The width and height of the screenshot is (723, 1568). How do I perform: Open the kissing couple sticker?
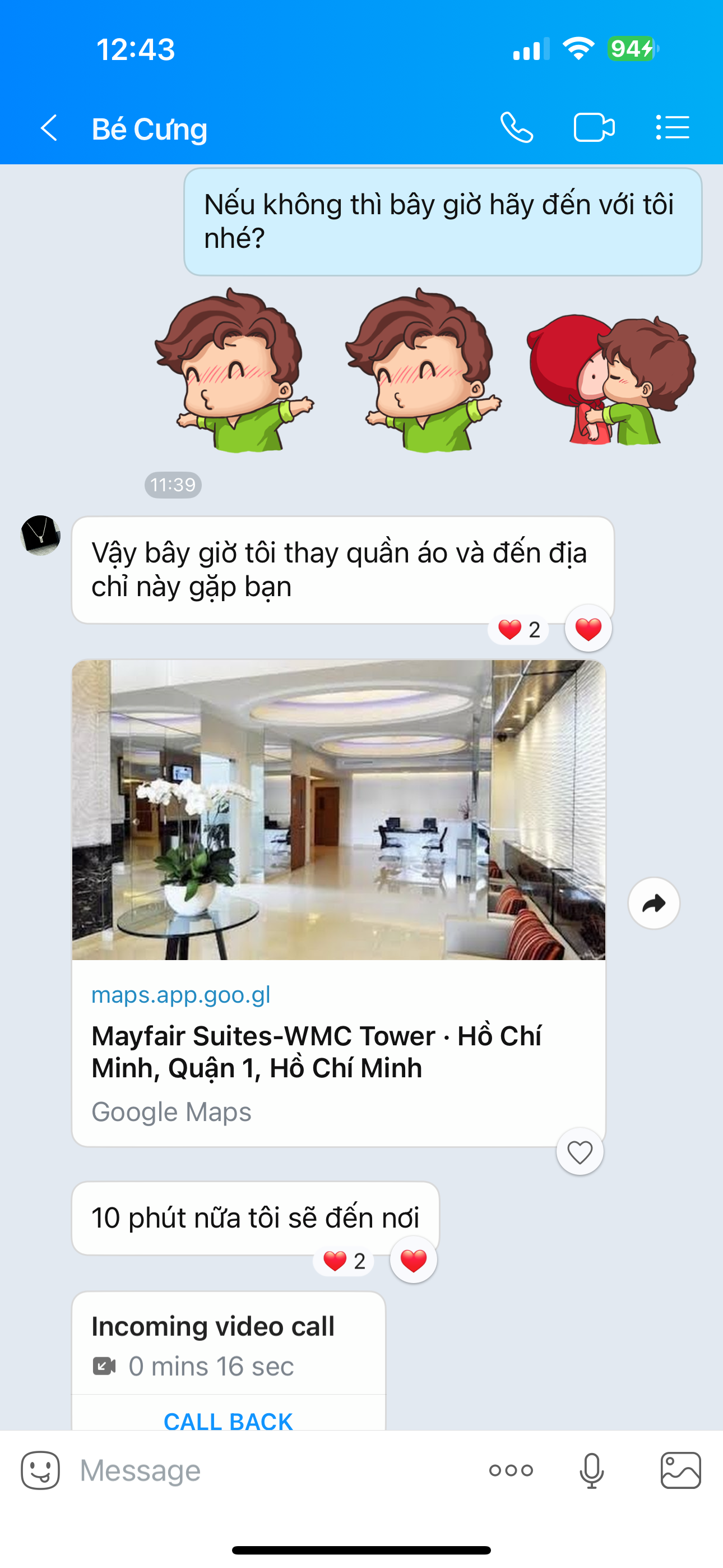(x=610, y=379)
